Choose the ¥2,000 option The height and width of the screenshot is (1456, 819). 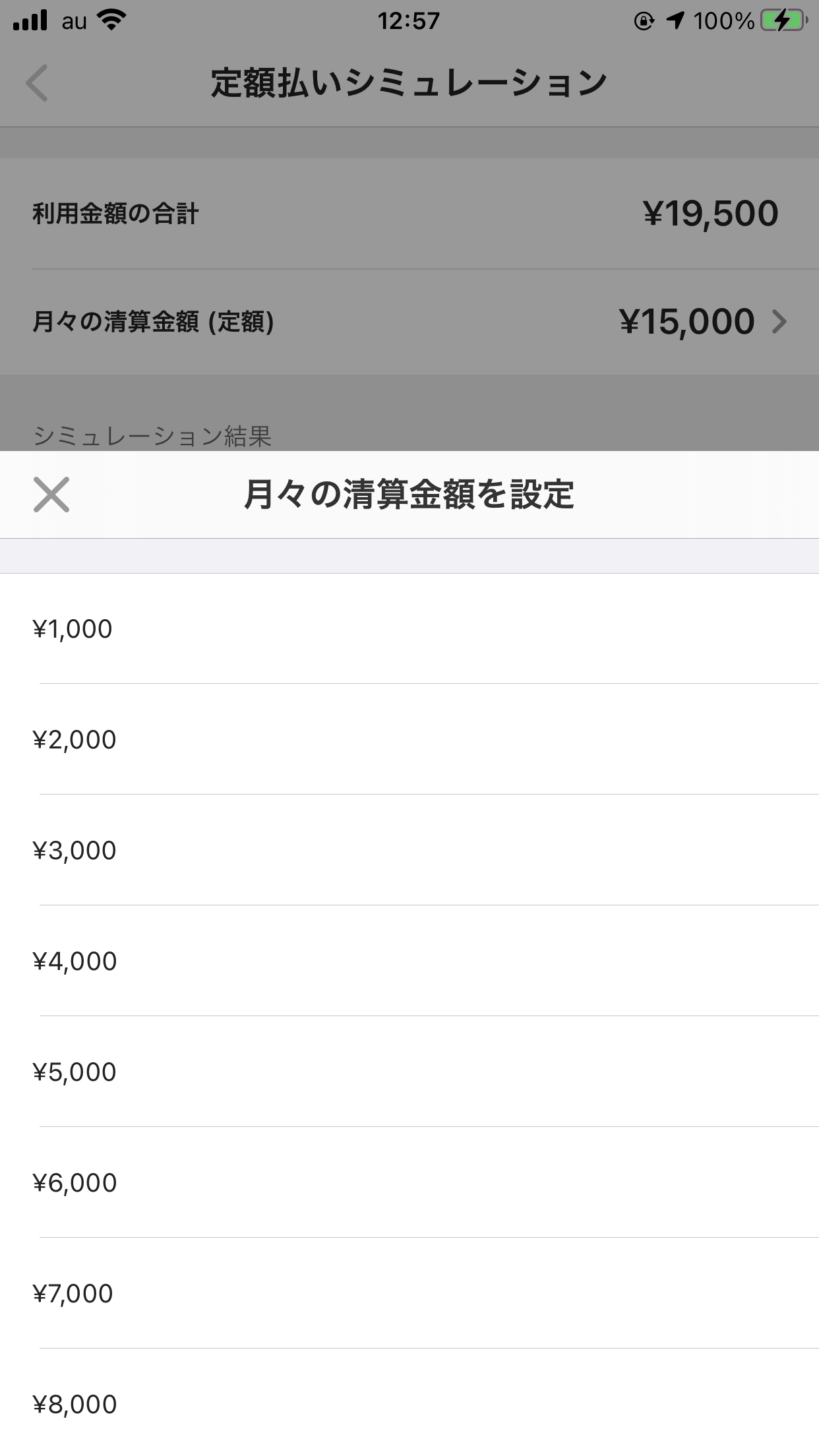(409, 739)
